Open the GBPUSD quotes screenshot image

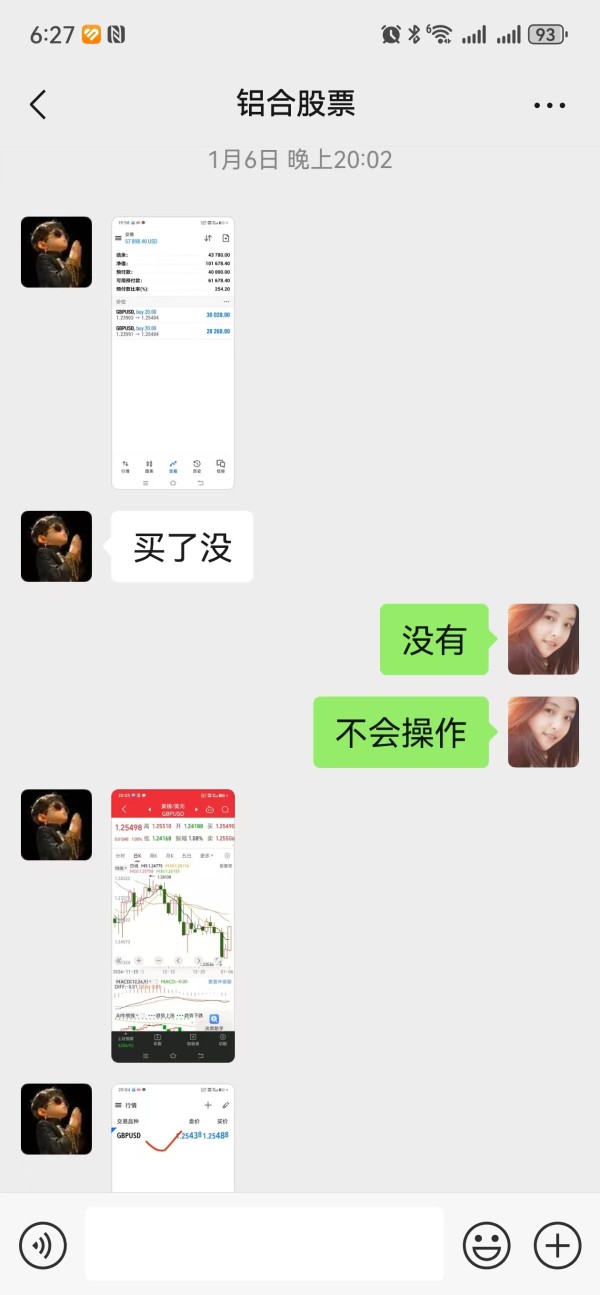click(x=173, y=1138)
